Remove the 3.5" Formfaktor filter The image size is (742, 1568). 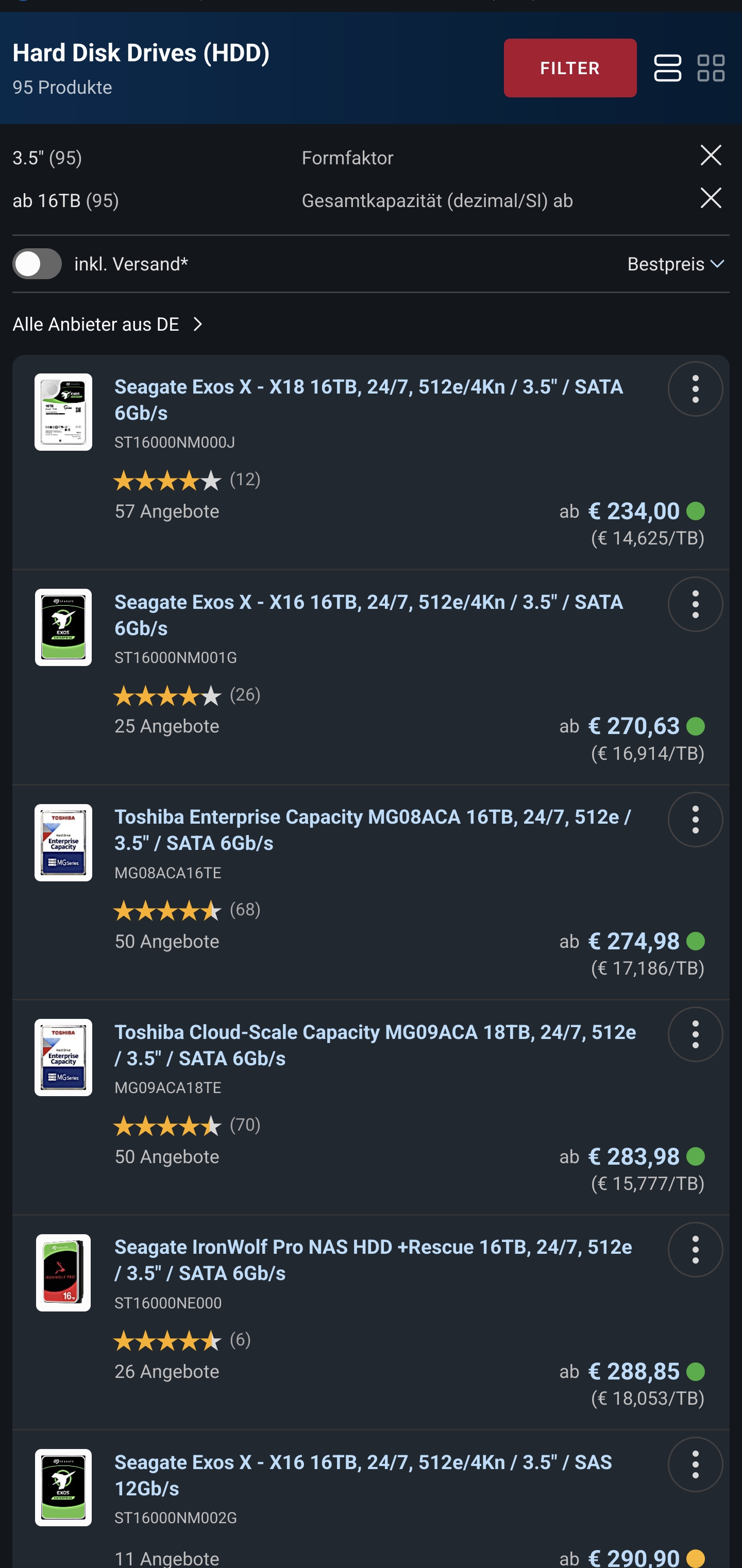[x=711, y=156]
